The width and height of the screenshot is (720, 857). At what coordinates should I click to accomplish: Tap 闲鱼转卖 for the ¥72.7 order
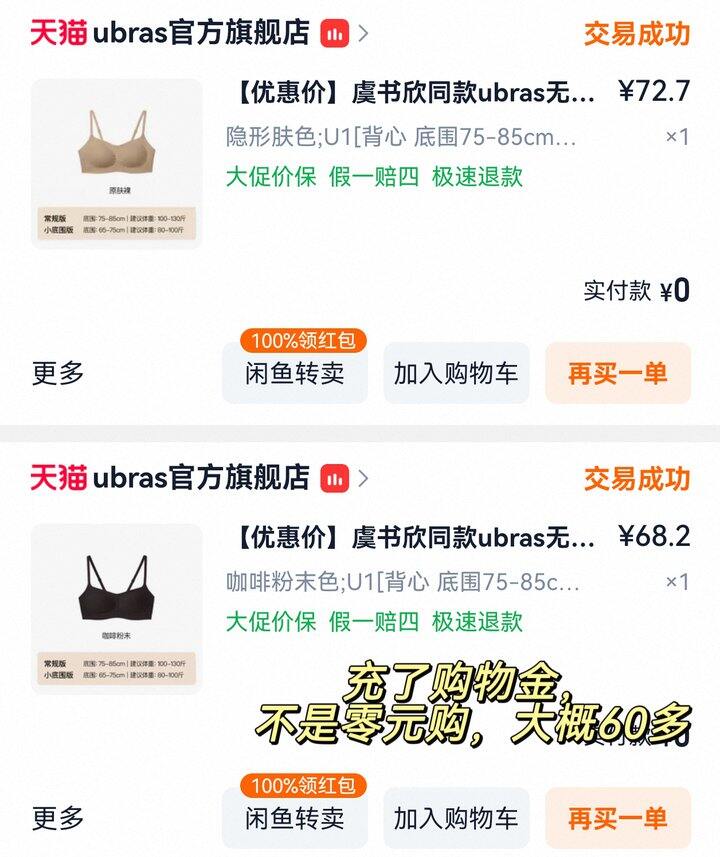[295, 373]
